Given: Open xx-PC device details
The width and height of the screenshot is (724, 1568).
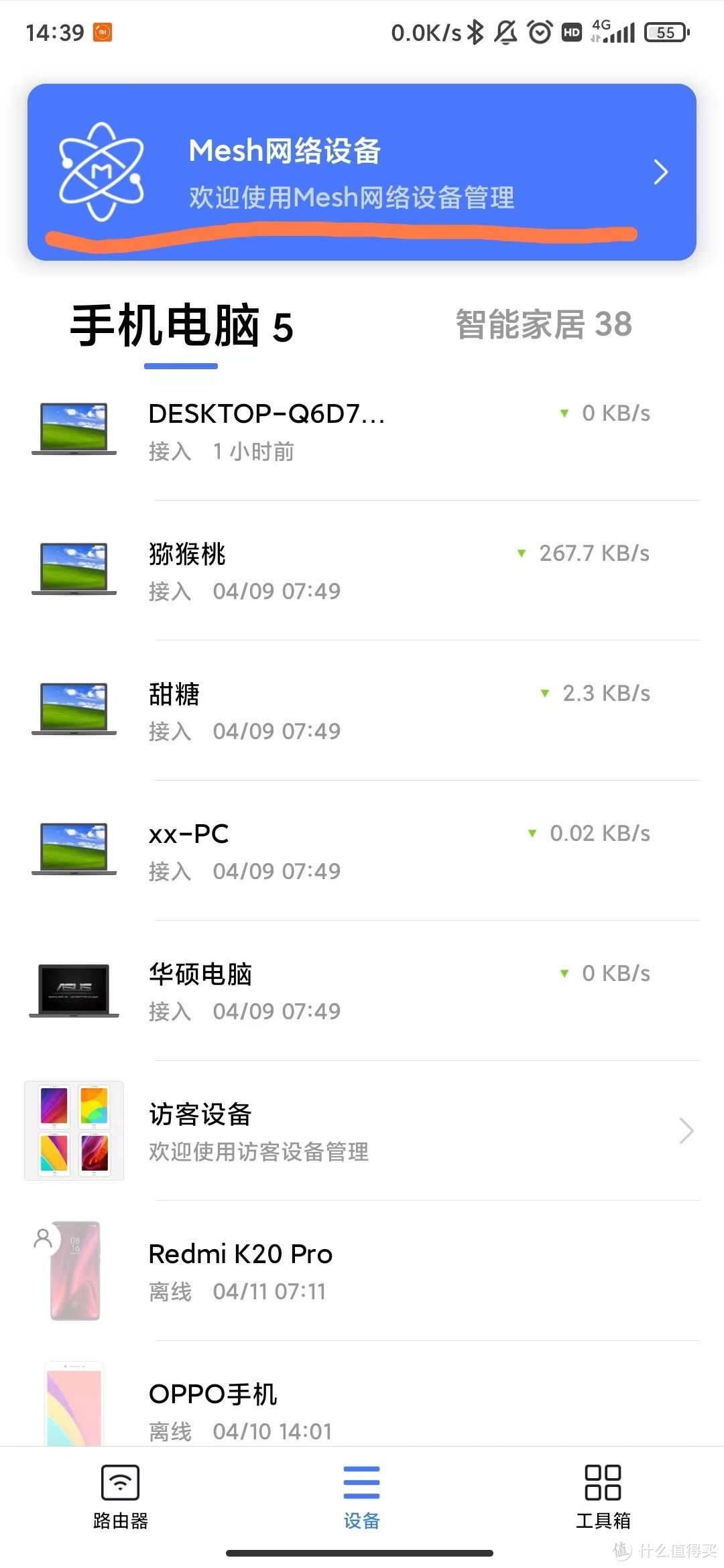Looking at the screenshot, I should [188, 834].
